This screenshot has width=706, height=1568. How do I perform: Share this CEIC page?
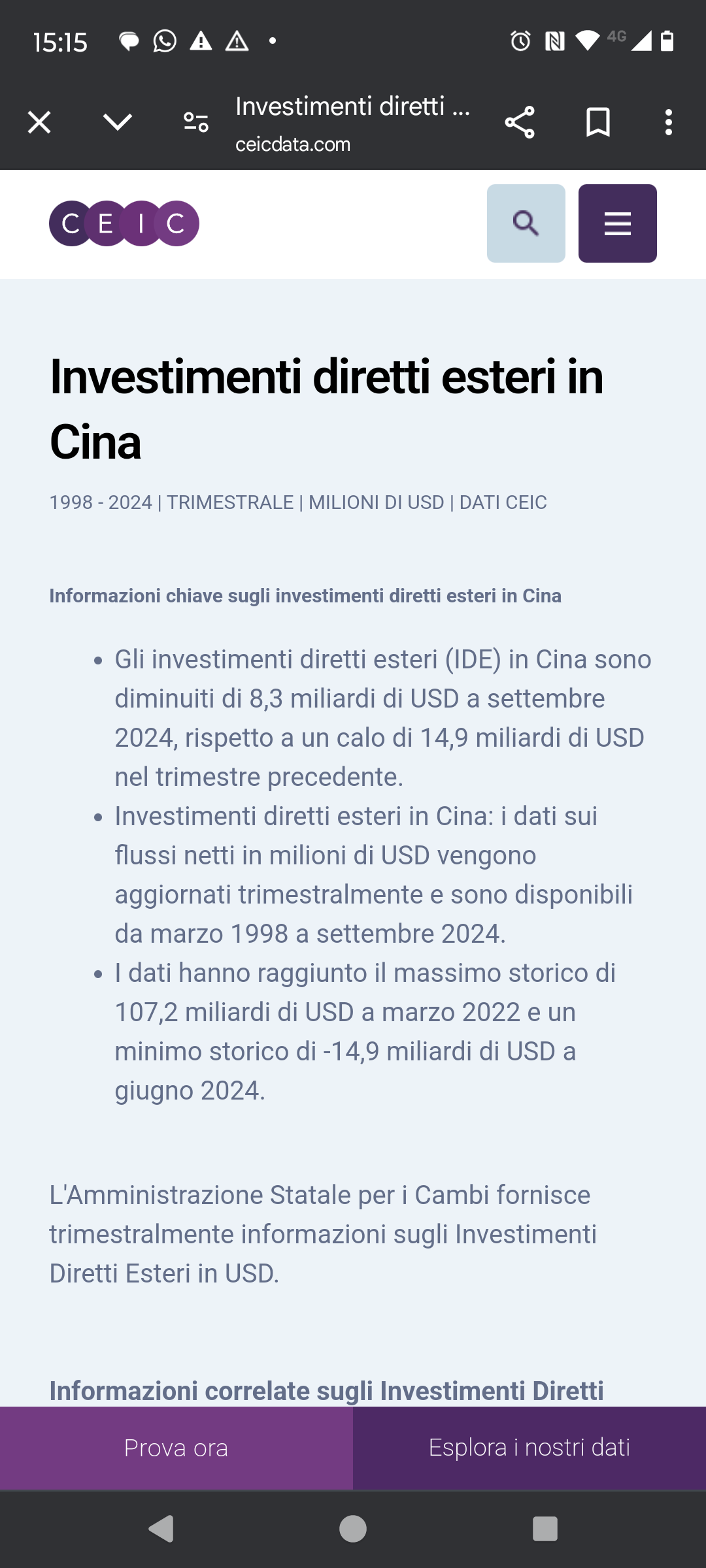point(520,122)
